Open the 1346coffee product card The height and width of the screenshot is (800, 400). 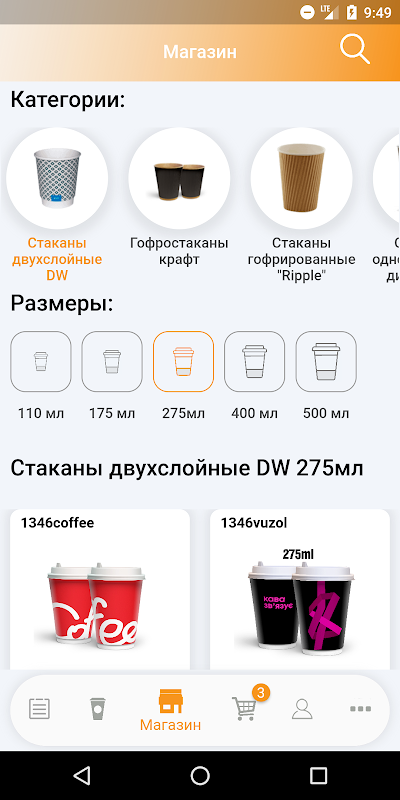click(100, 589)
